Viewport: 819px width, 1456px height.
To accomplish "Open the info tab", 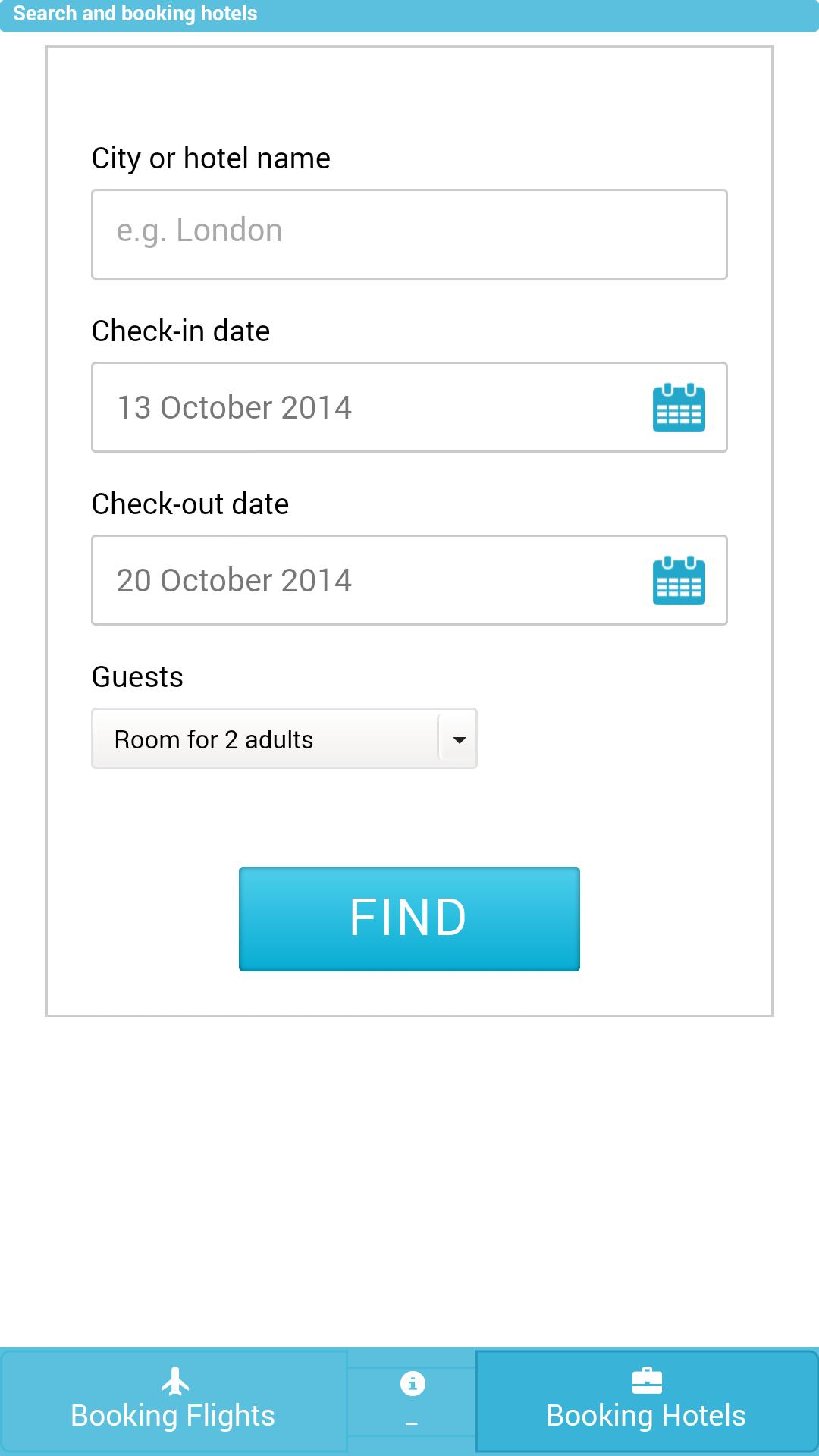I will (x=412, y=1399).
